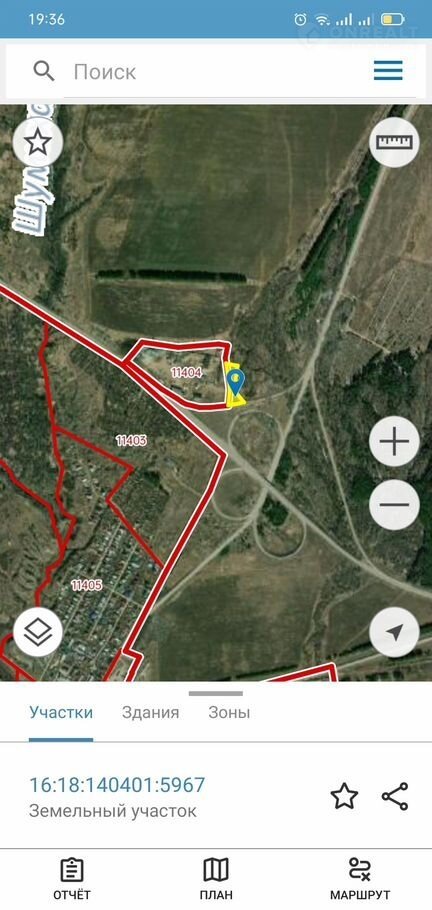Open map layers selector

click(x=38, y=633)
